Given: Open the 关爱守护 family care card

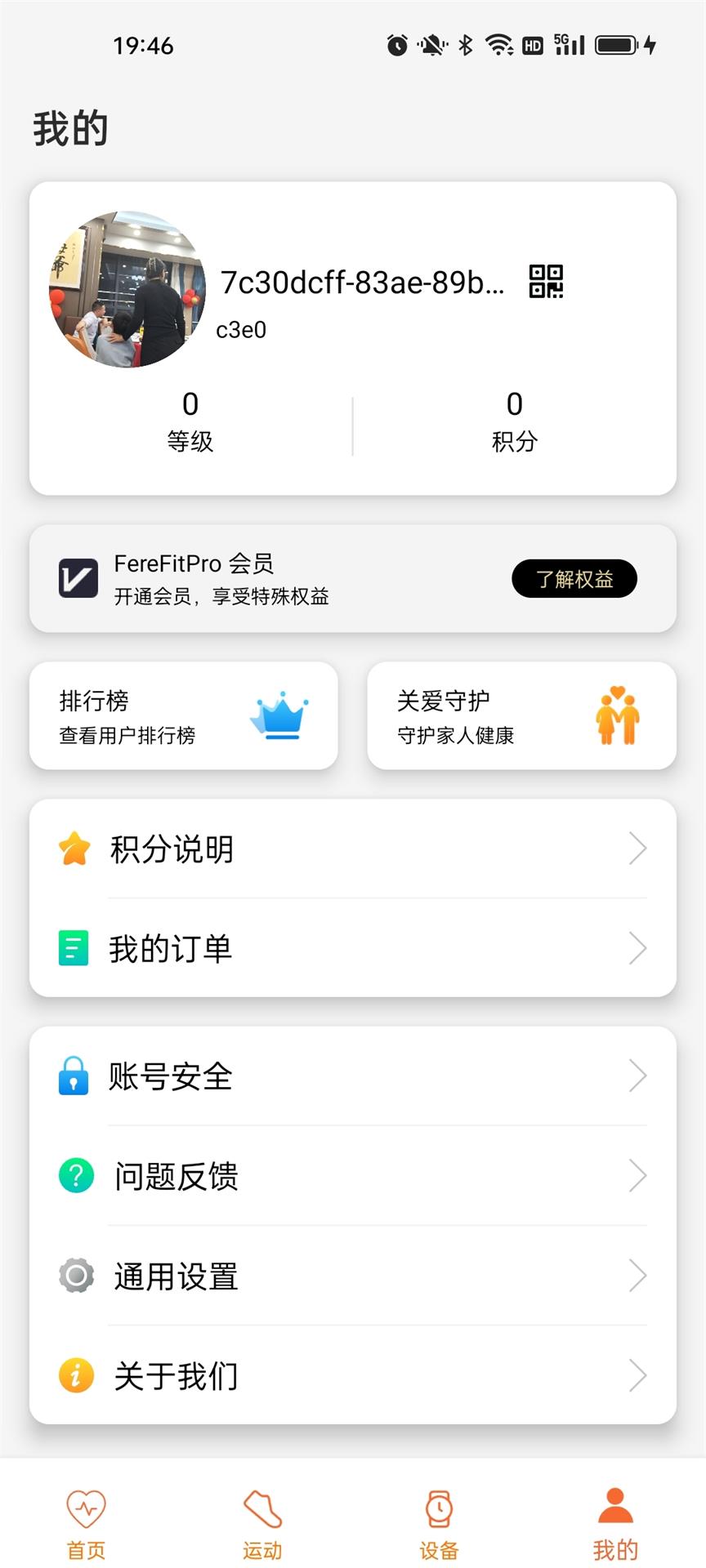Looking at the screenshot, I should tap(521, 716).
